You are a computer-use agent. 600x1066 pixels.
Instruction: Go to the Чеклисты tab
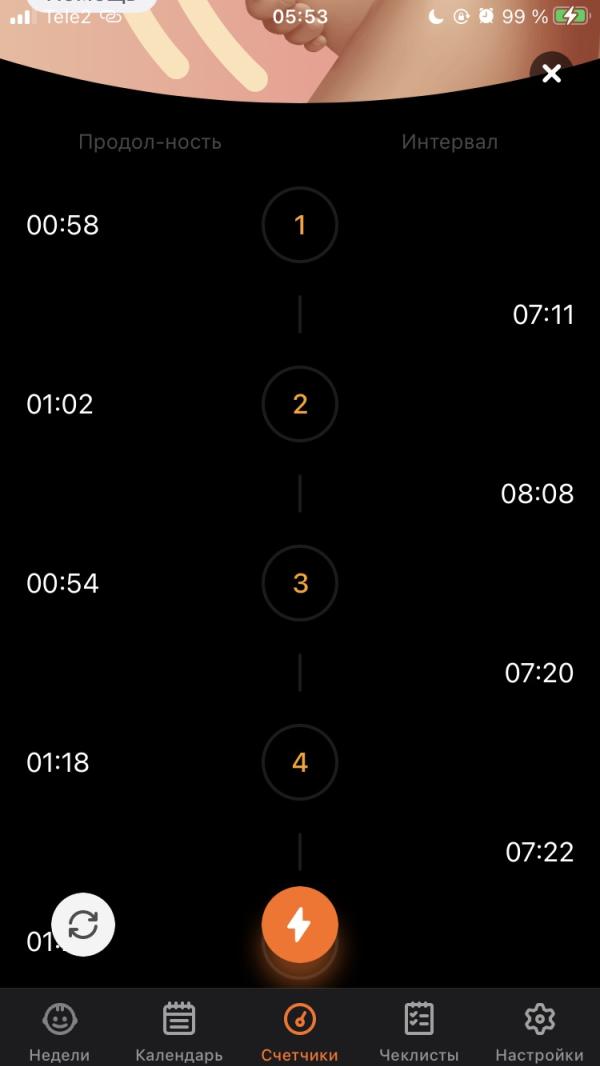[x=419, y=1030]
